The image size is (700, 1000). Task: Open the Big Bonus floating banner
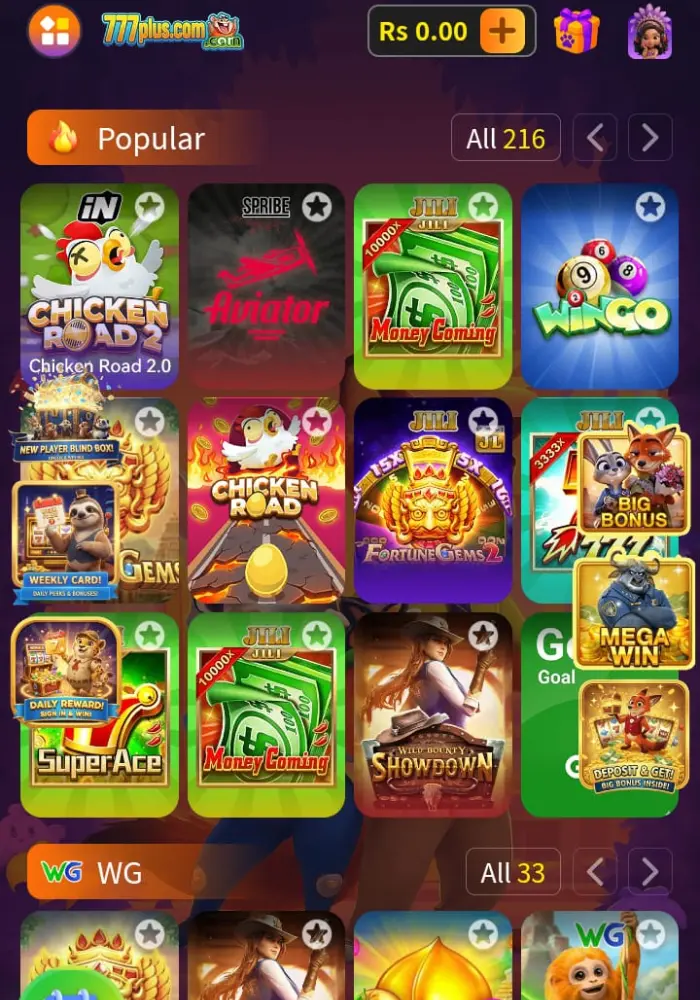[632, 480]
